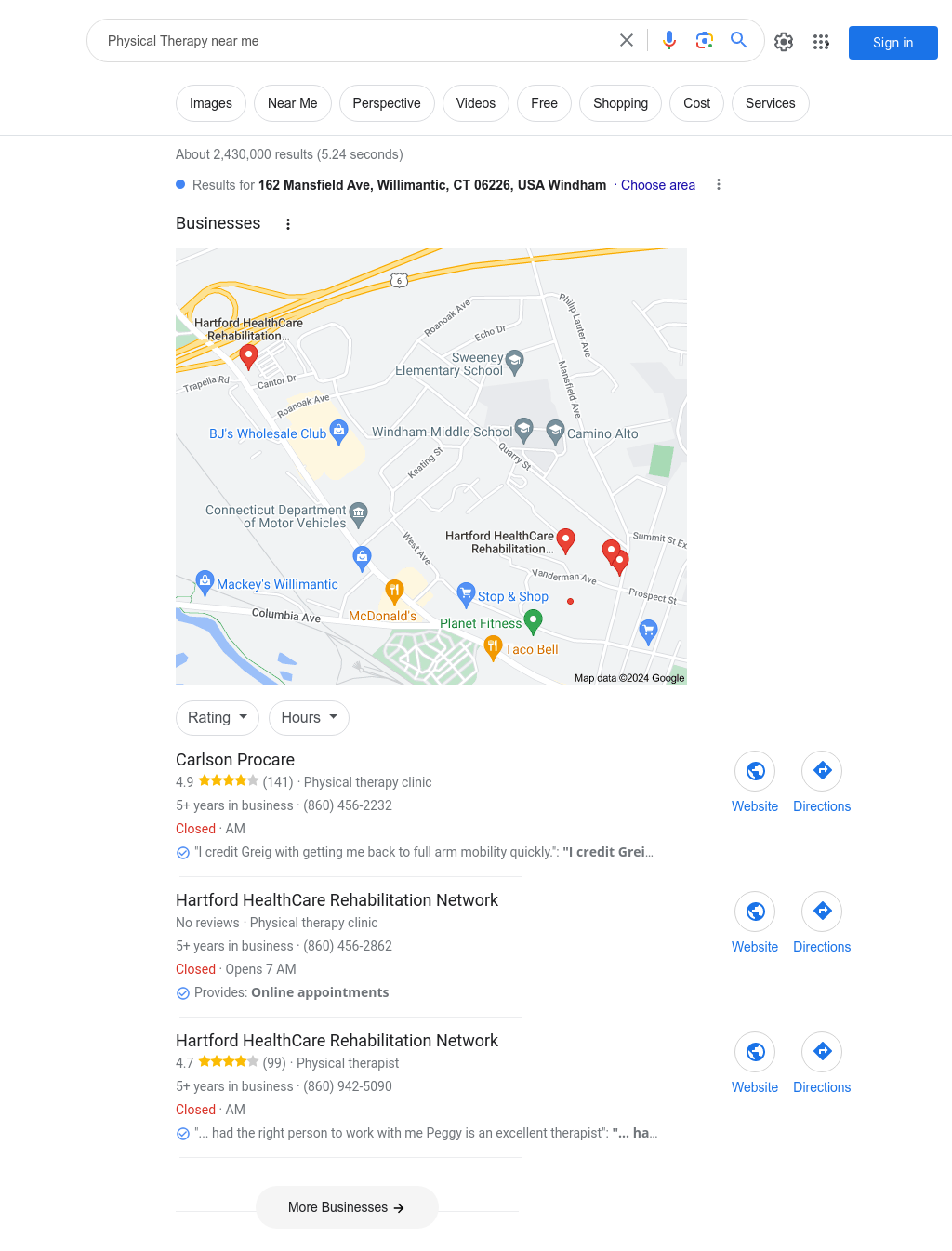This screenshot has height=1251, width=952.
Task: Open the Carlson Procare listing
Action: [x=235, y=760]
